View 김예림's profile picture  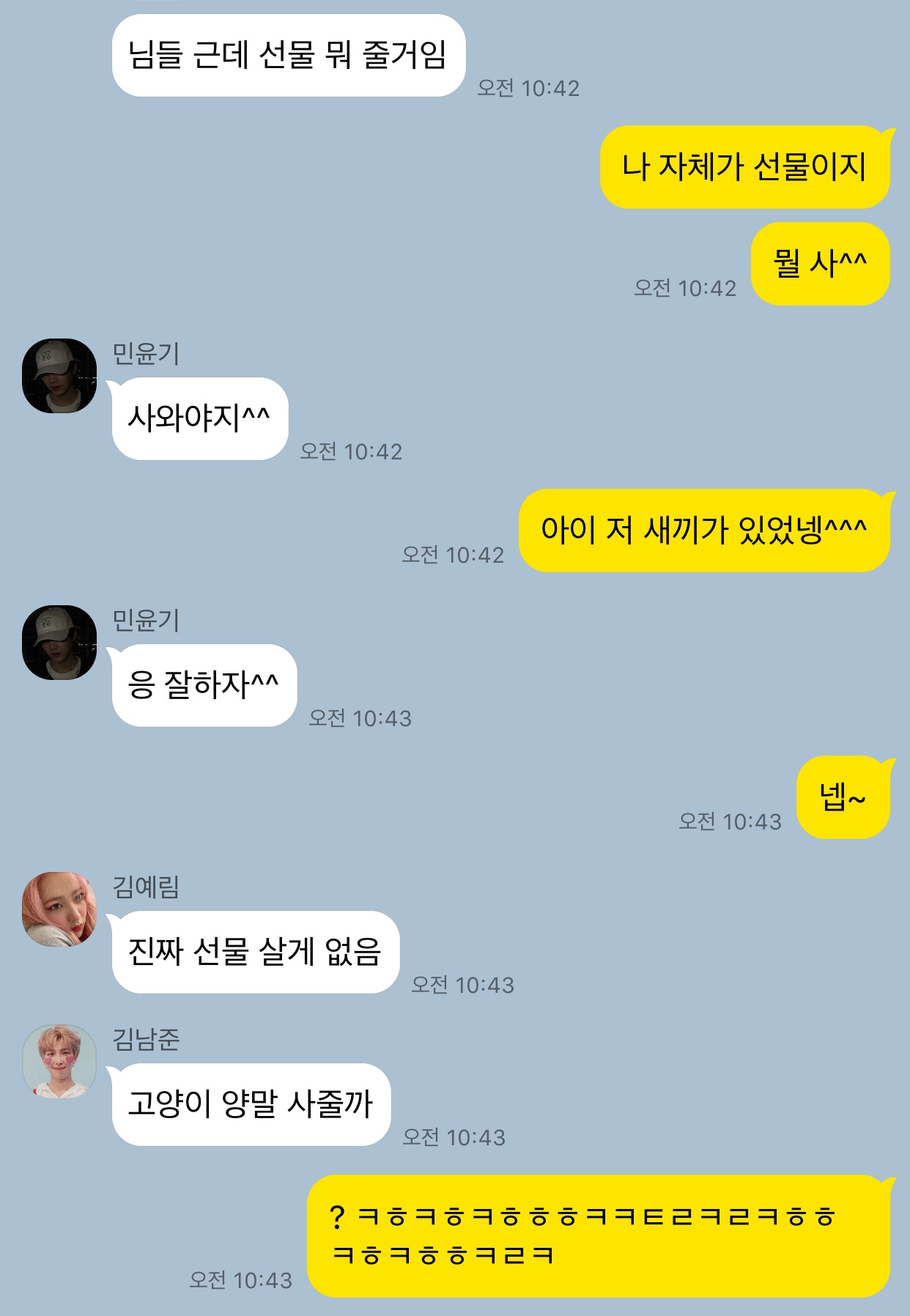[x=59, y=909]
